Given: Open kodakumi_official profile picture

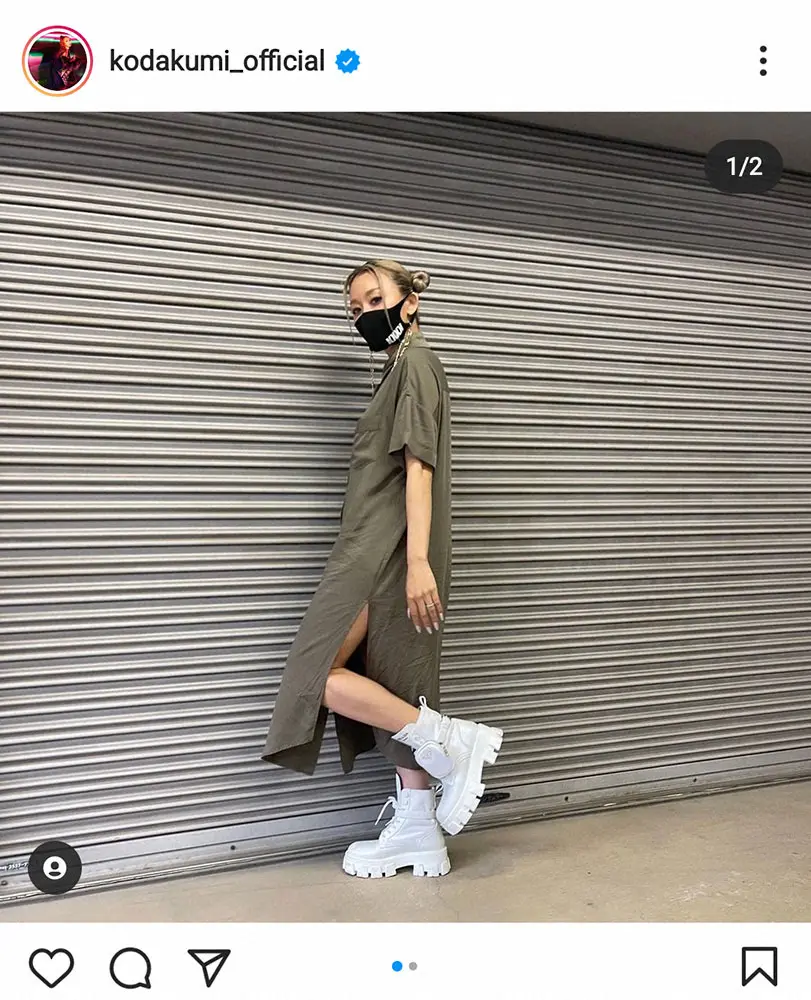Looking at the screenshot, I should click(57, 61).
